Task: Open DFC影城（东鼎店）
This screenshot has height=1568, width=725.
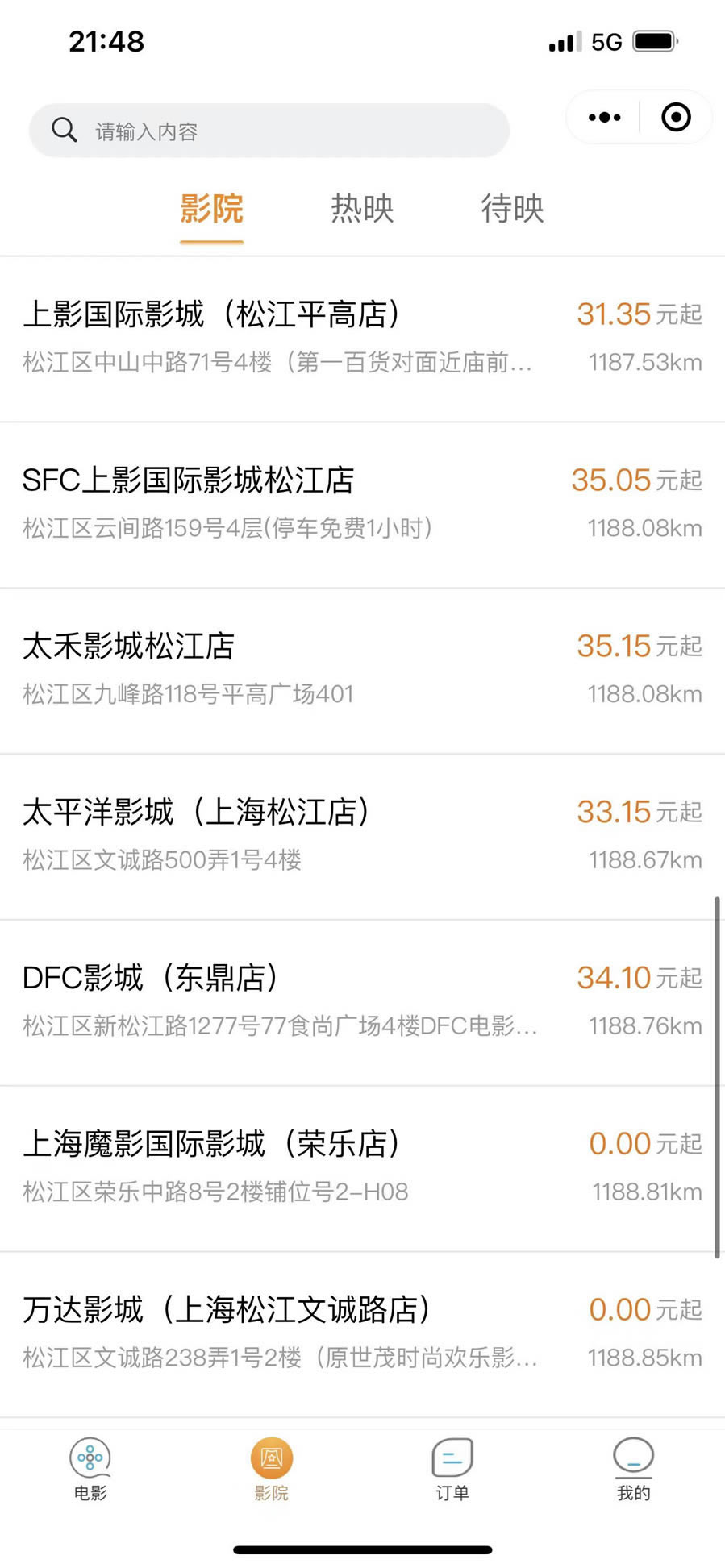Action: point(362,1004)
